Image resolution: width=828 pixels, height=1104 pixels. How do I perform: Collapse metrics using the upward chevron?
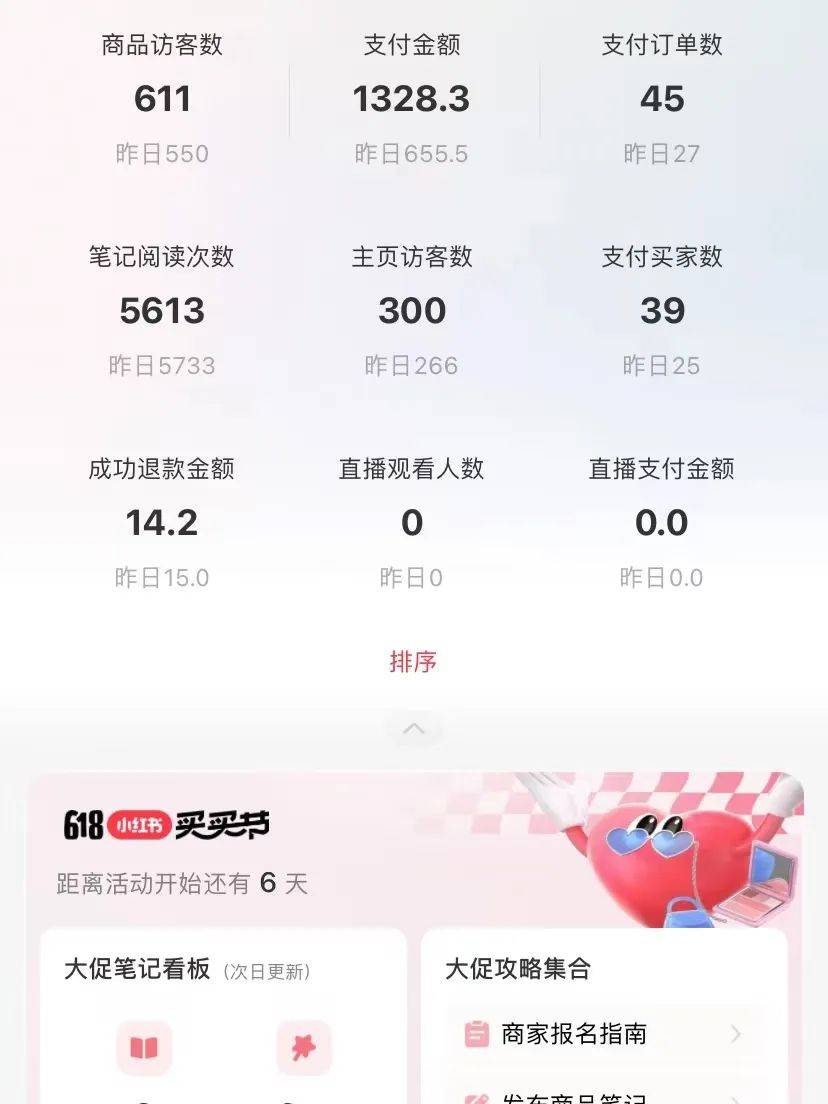(414, 728)
